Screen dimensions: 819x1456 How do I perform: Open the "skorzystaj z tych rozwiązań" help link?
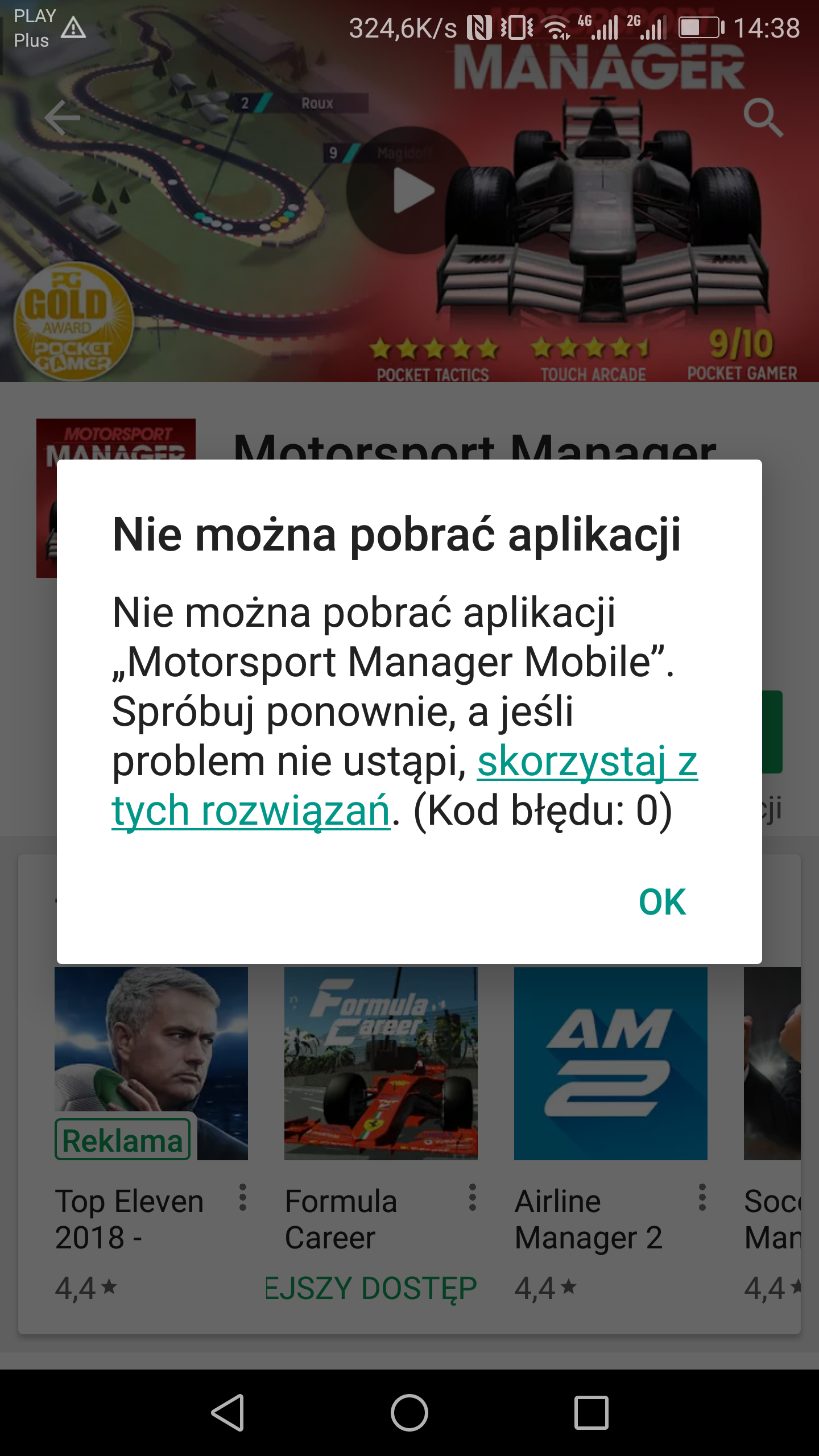tap(404, 785)
